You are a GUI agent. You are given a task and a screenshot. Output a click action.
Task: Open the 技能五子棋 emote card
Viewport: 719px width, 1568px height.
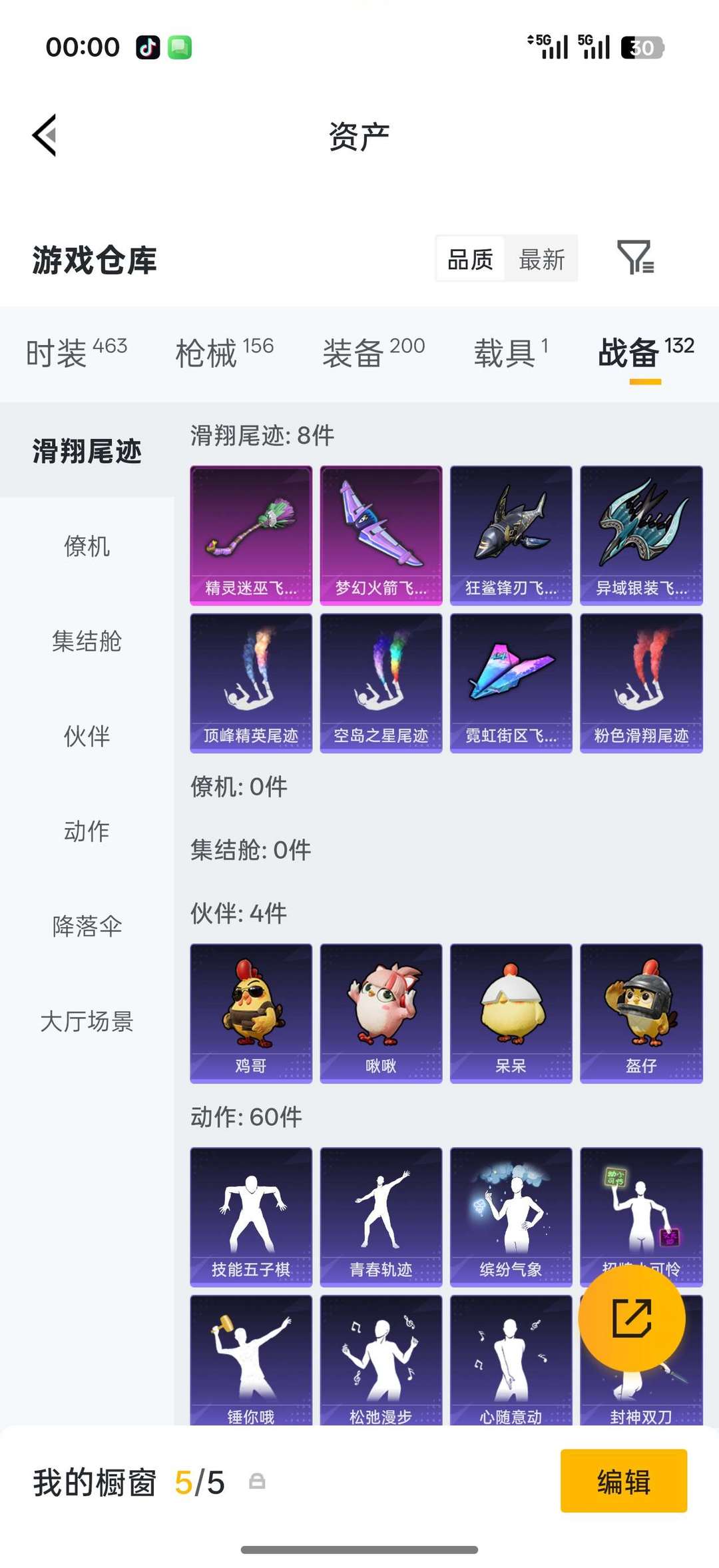(251, 1216)
